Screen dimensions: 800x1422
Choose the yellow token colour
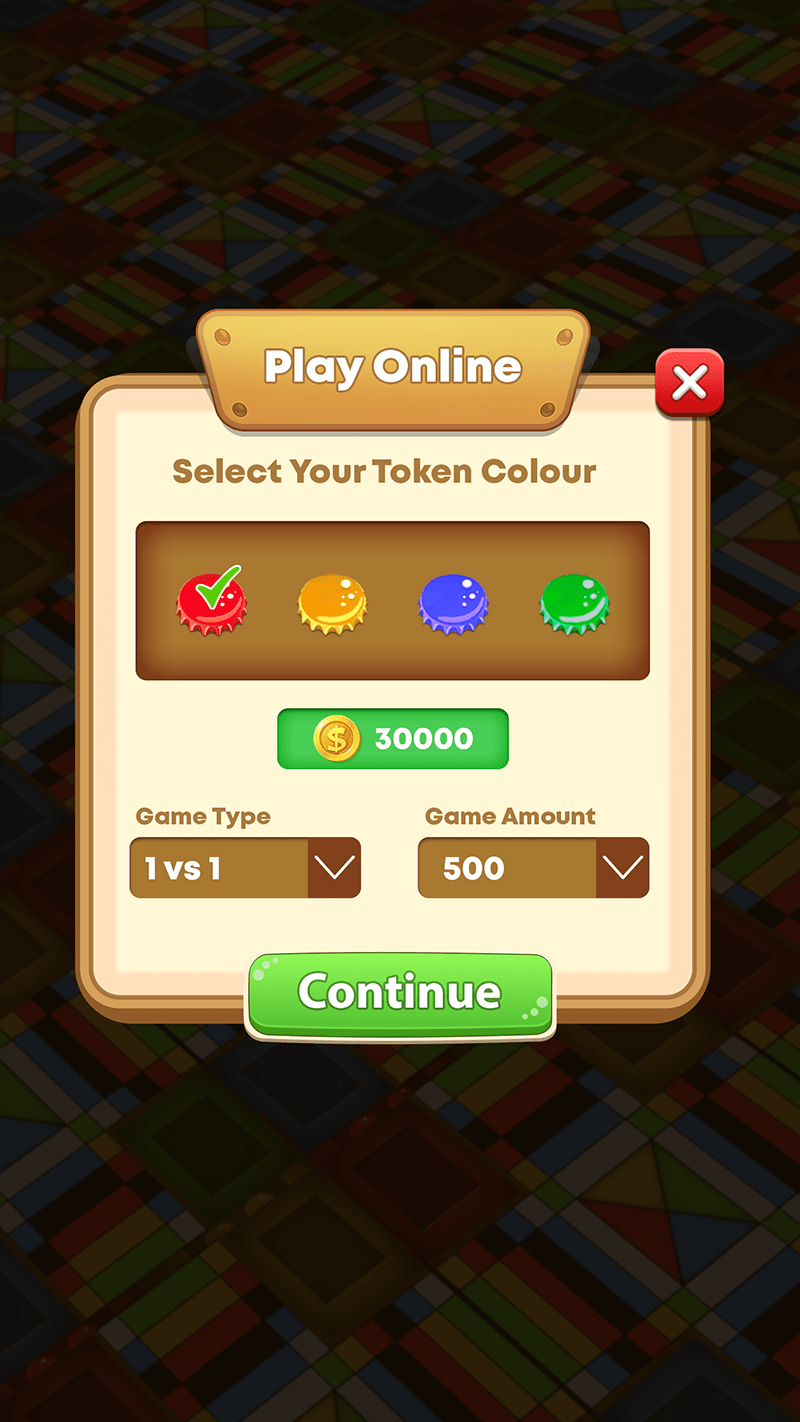coord(332,604)
